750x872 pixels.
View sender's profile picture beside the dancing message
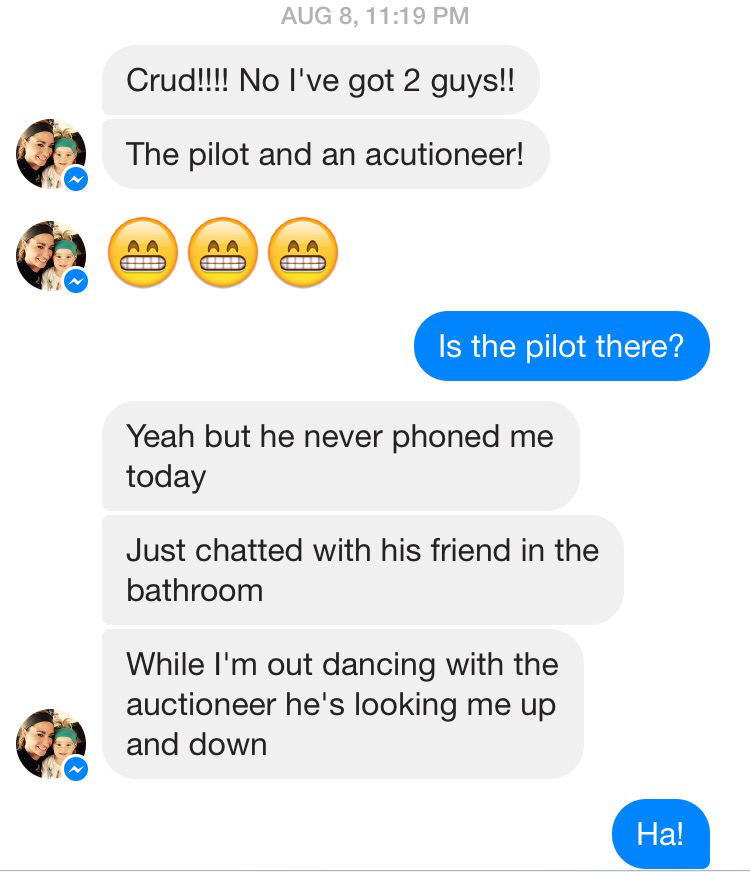tap(50, 743)
